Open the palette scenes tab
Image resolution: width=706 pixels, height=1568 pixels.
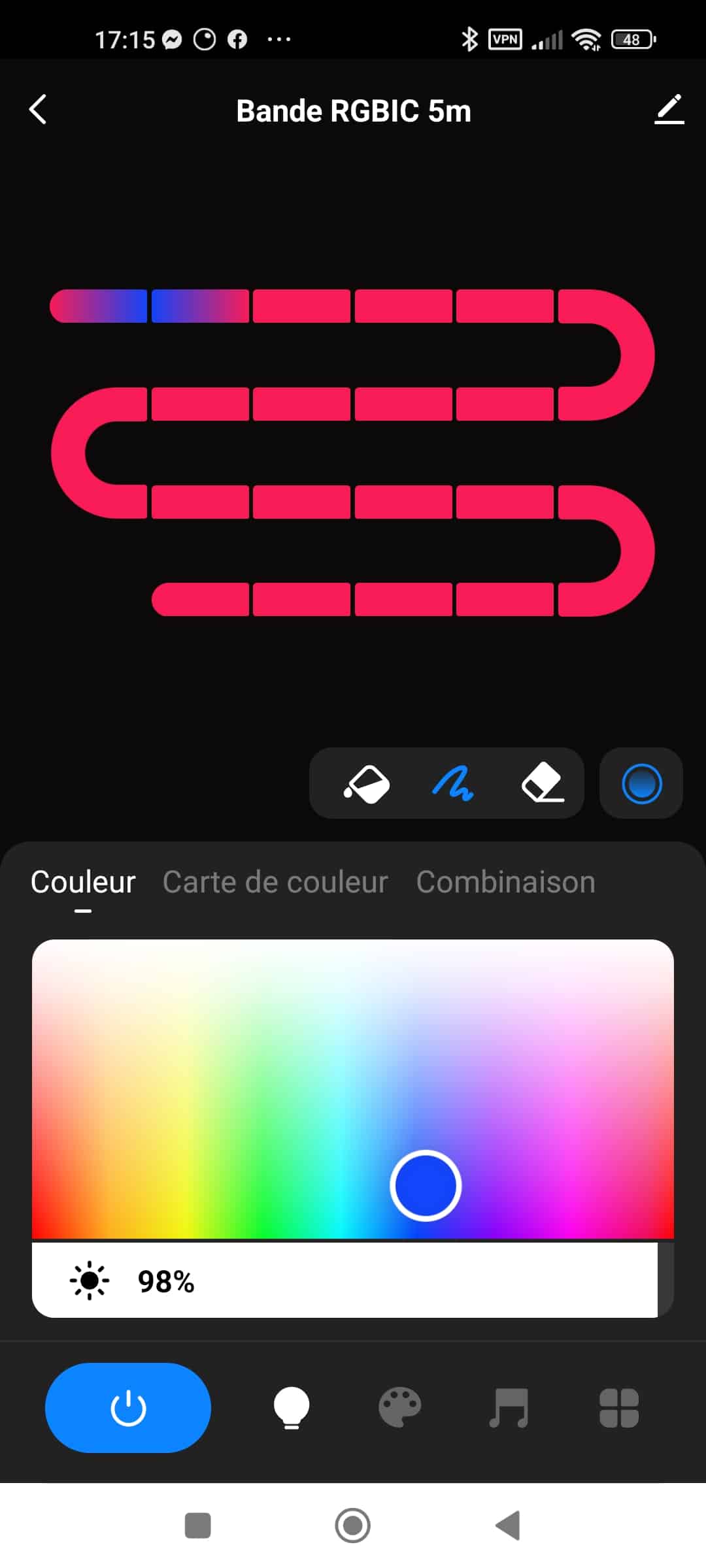[399, 1407]
